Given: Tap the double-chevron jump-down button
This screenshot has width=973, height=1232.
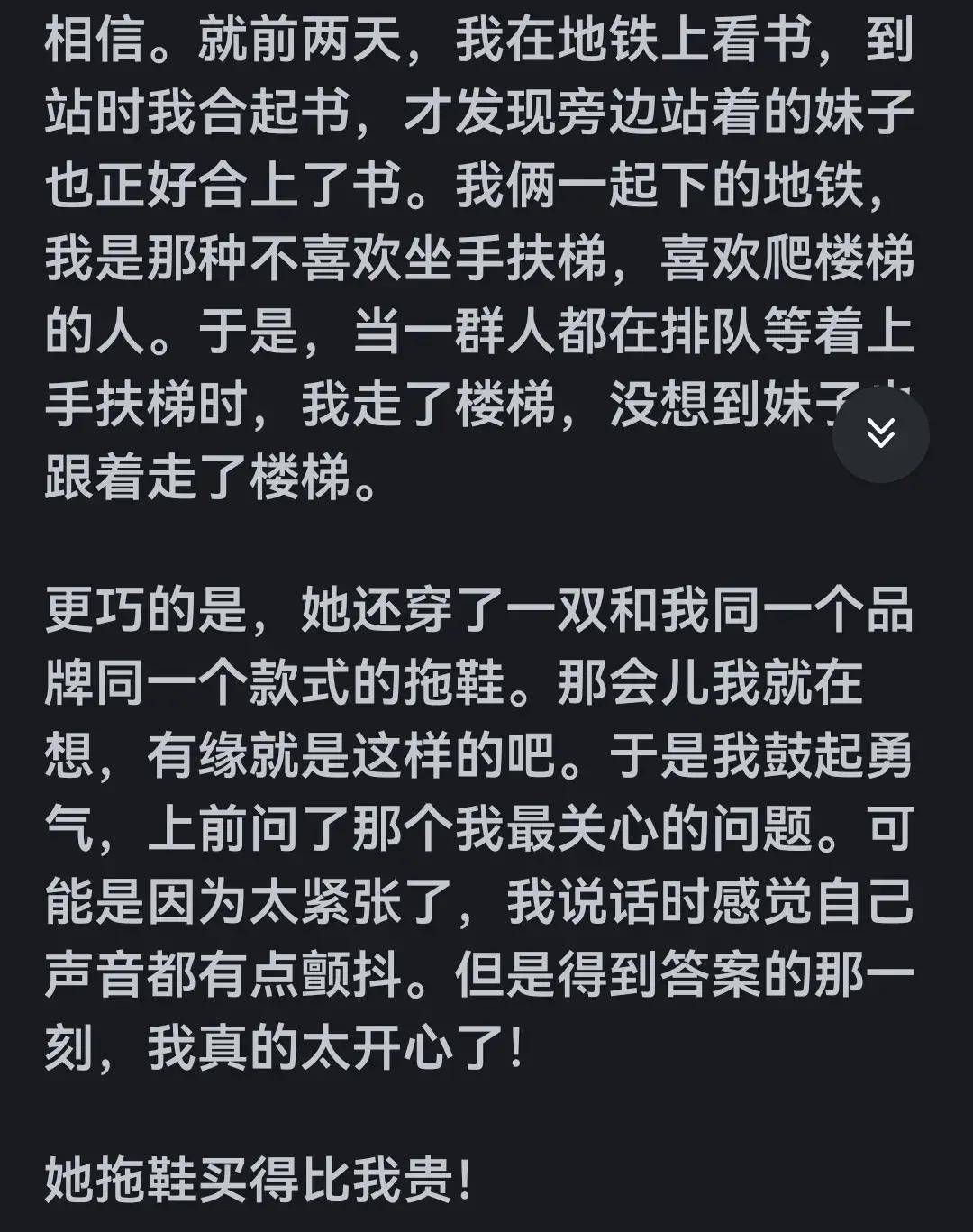Looking at the screenshot, I should click(x=880, y=433).
